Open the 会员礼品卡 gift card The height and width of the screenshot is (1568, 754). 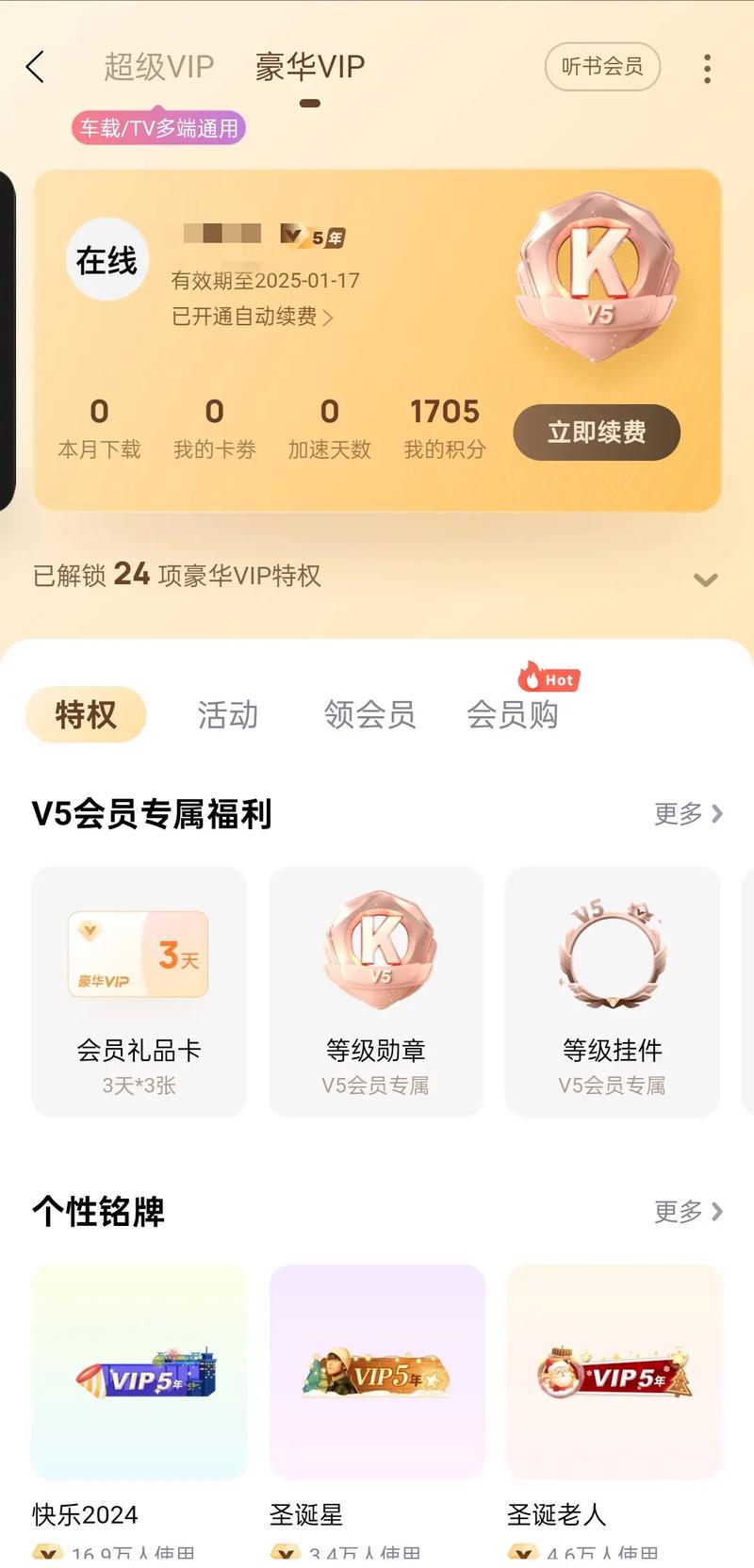[x=138, y=989]
